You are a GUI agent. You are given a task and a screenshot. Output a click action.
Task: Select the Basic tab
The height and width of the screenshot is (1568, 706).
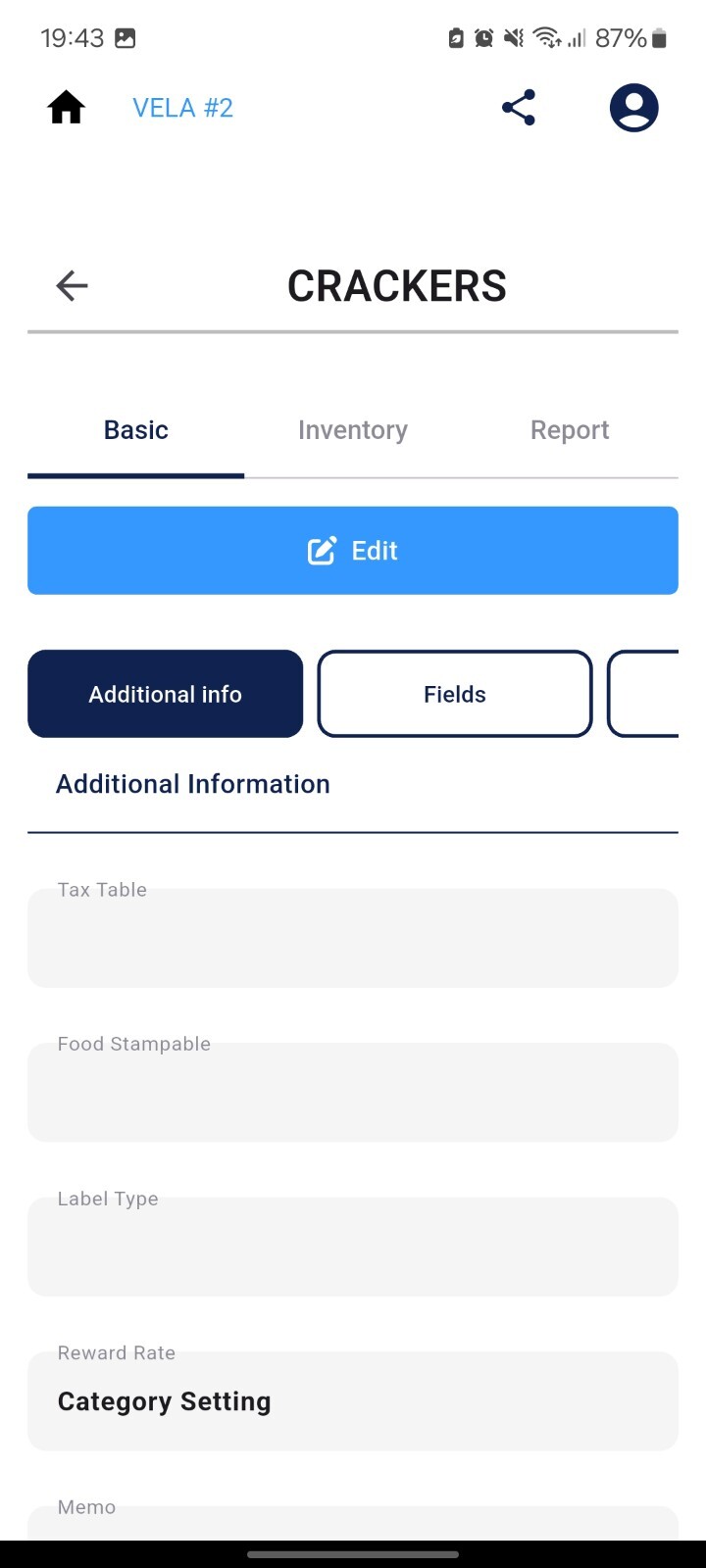point(136,430)
